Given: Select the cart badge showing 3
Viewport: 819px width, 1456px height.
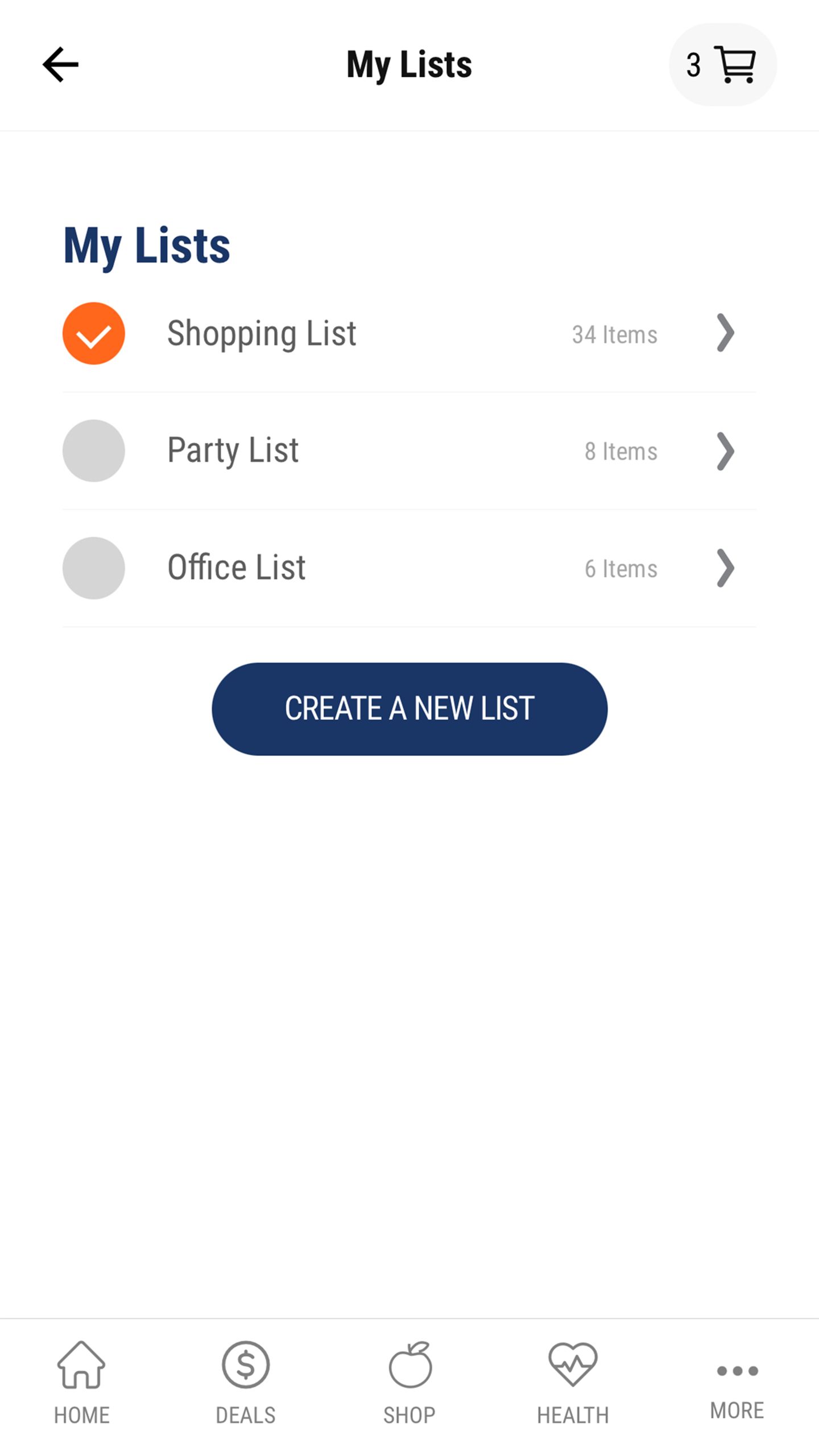Looking at the screenshot, I should pos(693,67).
